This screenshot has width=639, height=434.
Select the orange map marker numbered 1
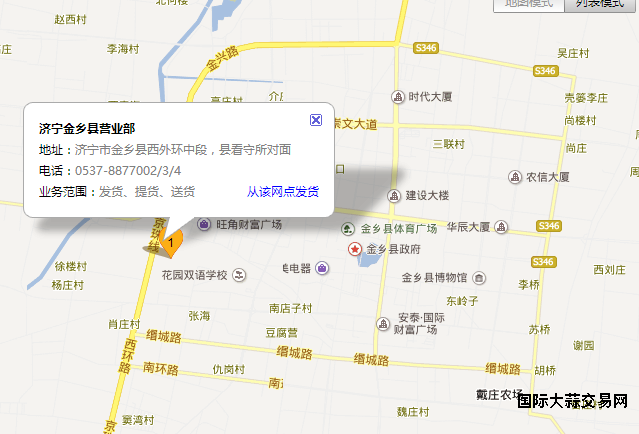click(x=171, y=241)
